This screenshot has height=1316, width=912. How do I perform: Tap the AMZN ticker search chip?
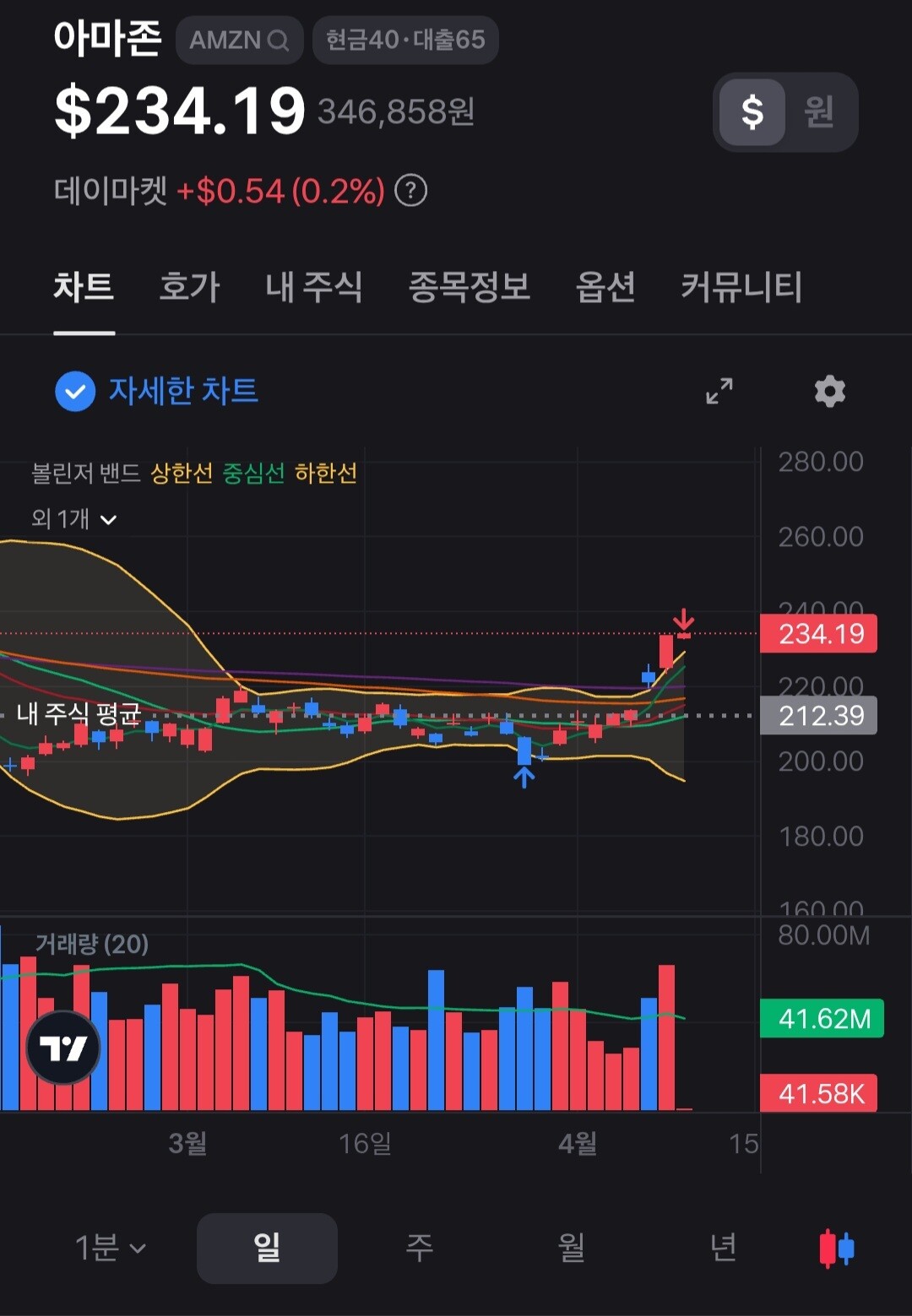(240, 40)
